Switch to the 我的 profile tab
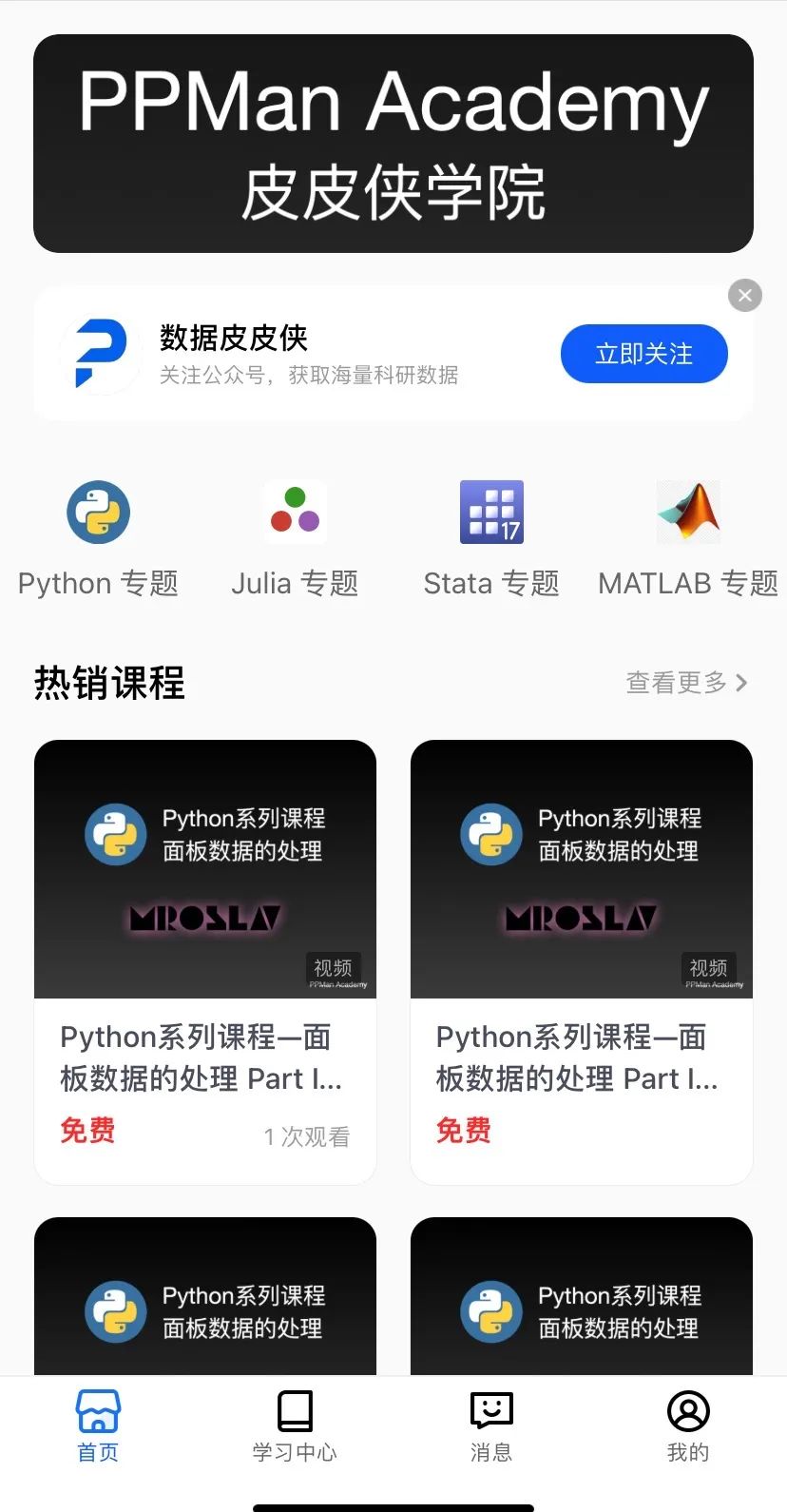The image size is (787, 1512). click(x=688, y=1425)
